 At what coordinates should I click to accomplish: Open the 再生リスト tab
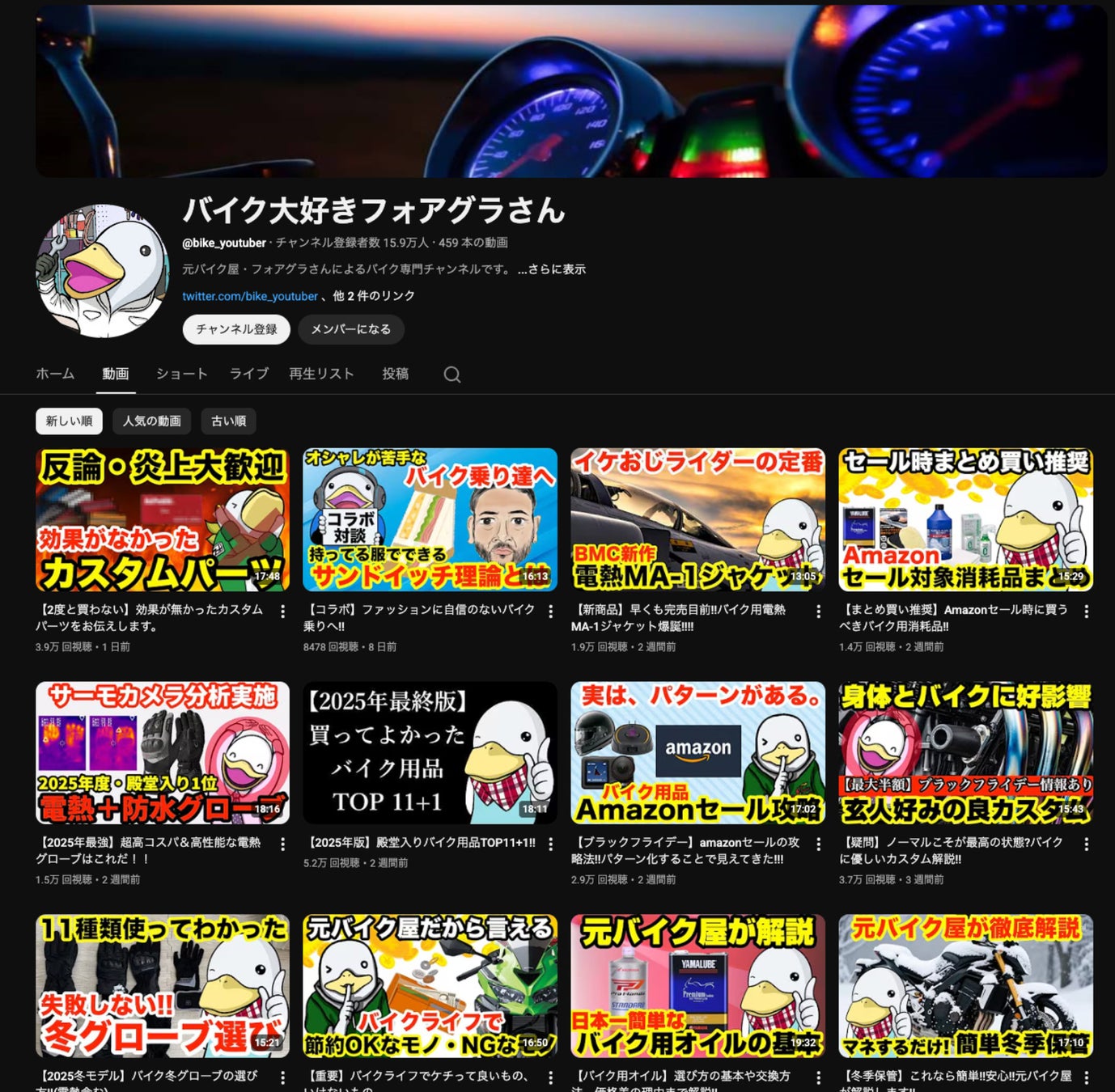click(321, 374)
